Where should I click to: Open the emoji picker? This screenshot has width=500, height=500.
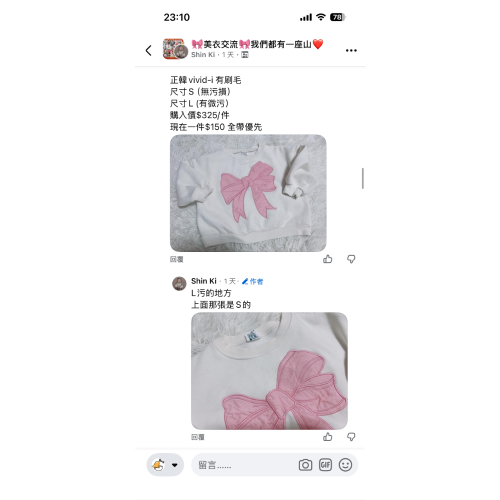click(x=345, y=465)
